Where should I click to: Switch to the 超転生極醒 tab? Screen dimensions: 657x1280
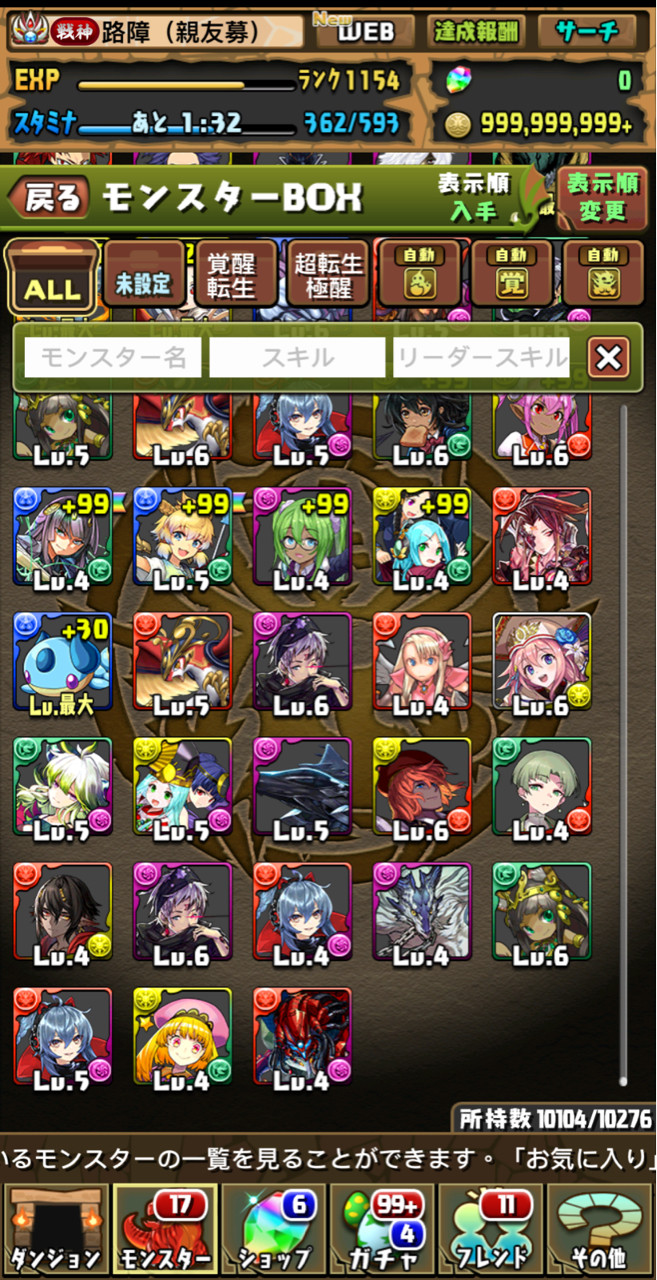327,275
